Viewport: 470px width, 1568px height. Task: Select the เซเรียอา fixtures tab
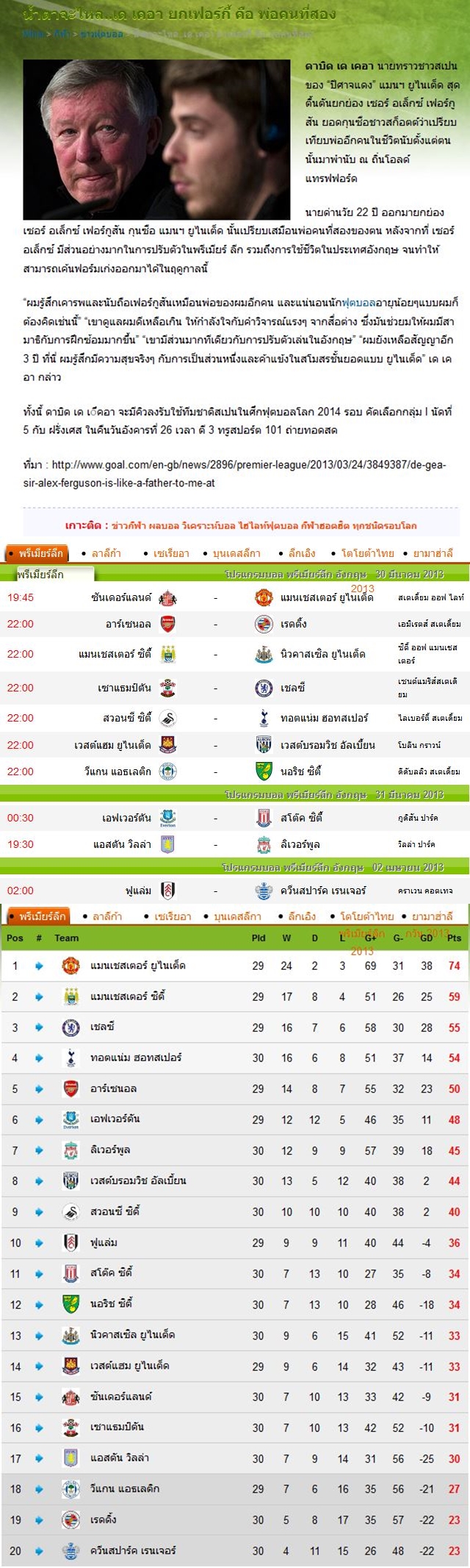tap(170, 553)
